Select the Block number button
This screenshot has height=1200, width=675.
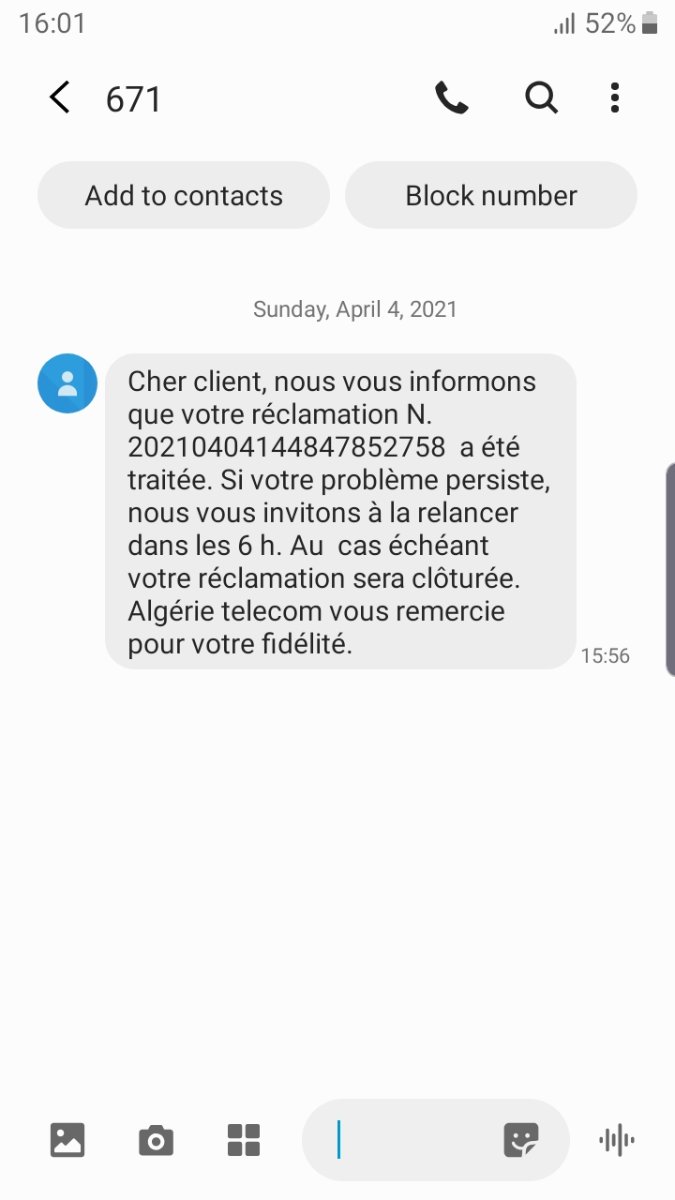click(491, 195)
